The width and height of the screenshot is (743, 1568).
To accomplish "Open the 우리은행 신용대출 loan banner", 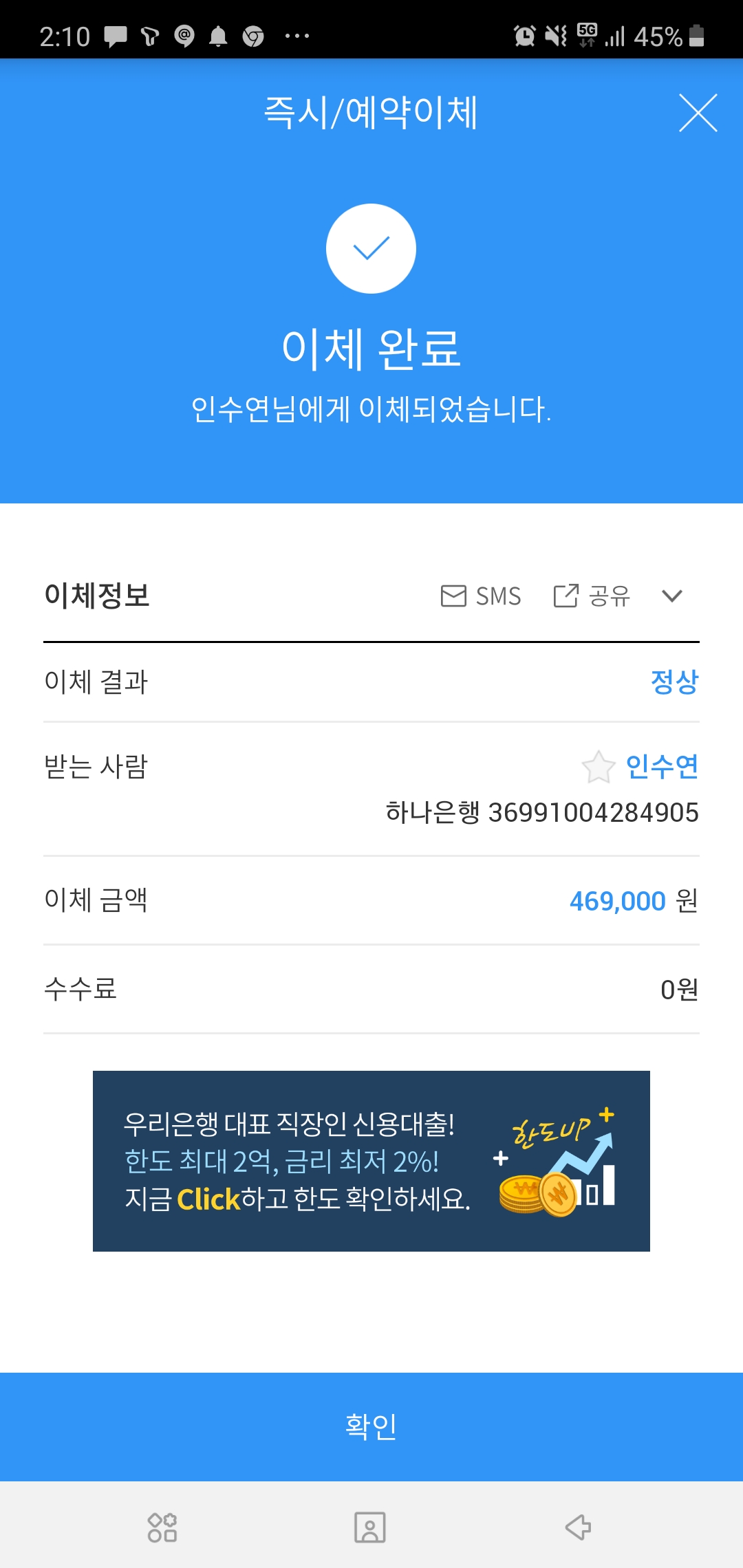I will tap(371, 1161).
